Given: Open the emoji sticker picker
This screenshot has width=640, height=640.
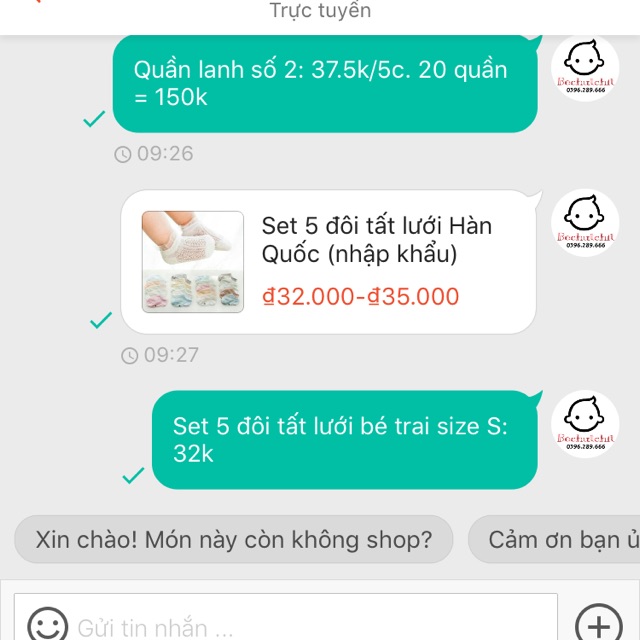Looking at the screenshot, I should (x=45, y=626).
